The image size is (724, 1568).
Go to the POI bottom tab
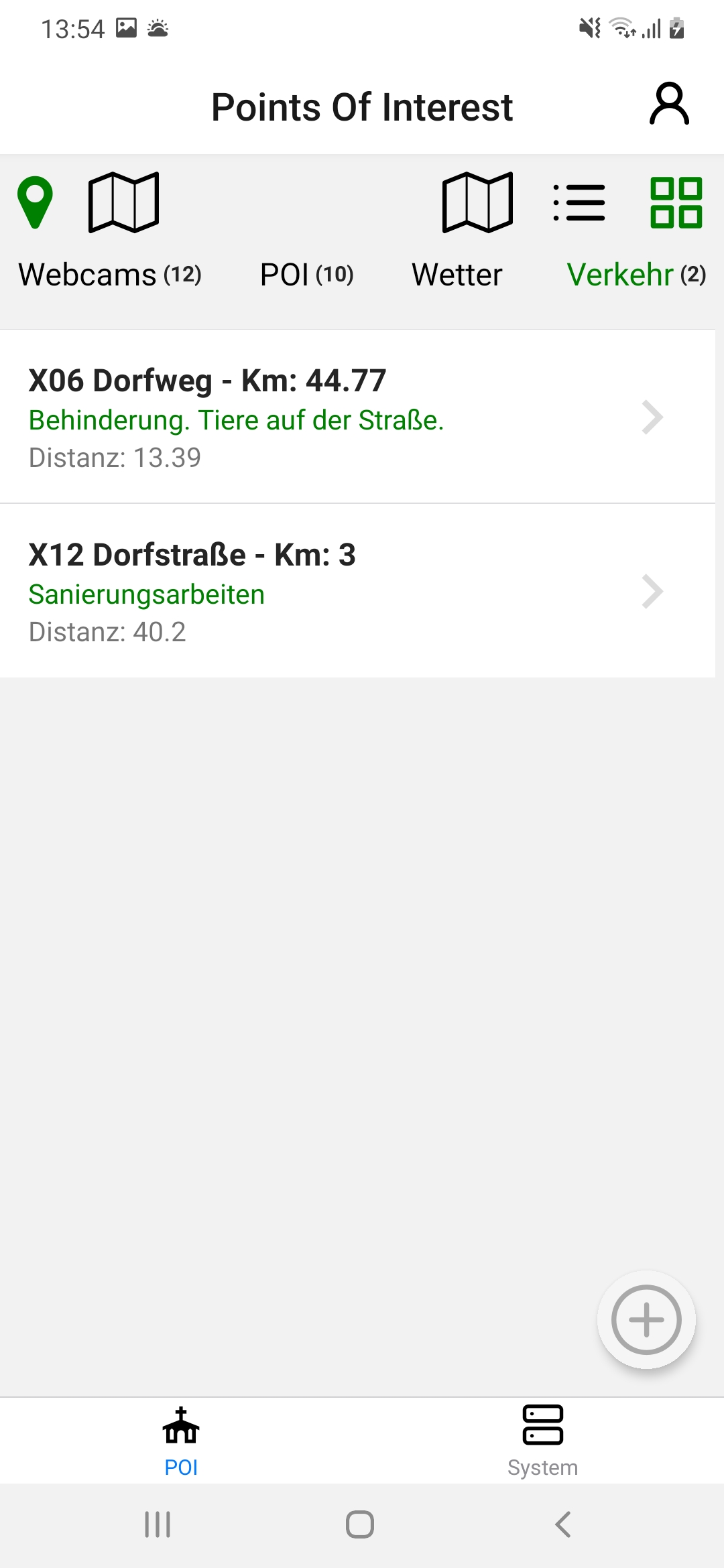click(x=181, y=1441)
